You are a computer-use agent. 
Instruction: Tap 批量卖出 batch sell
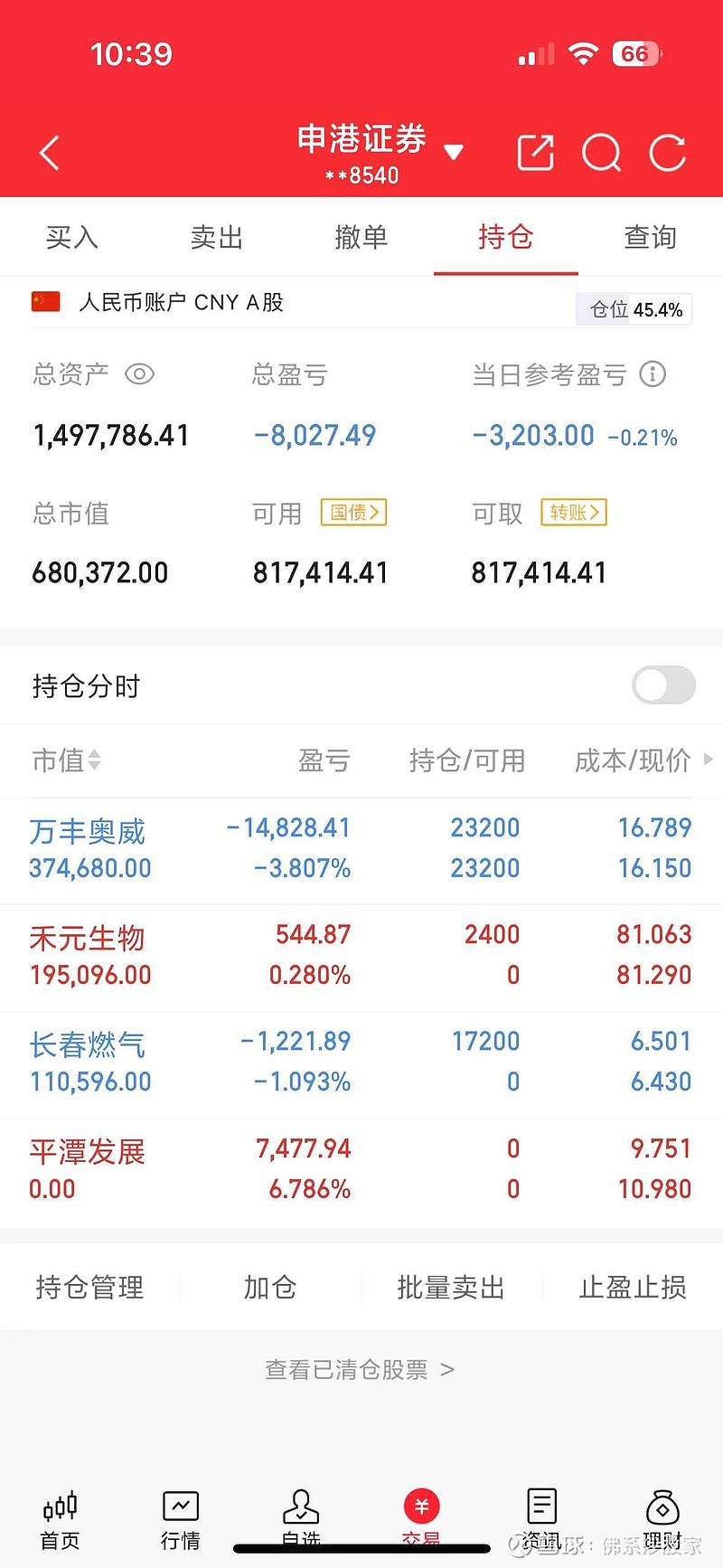(x=451, y=1287)
